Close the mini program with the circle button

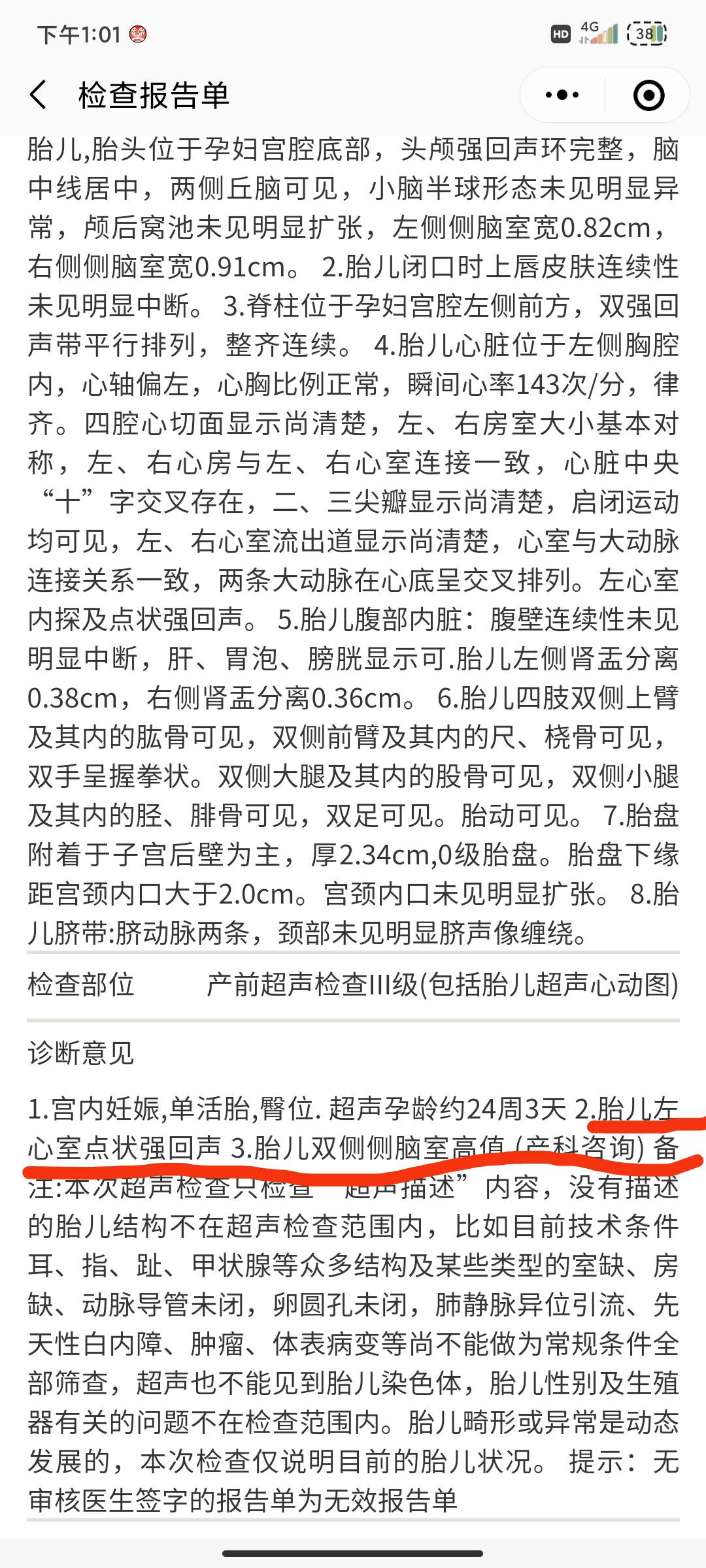pyautogui.click(x=648, y=95)
